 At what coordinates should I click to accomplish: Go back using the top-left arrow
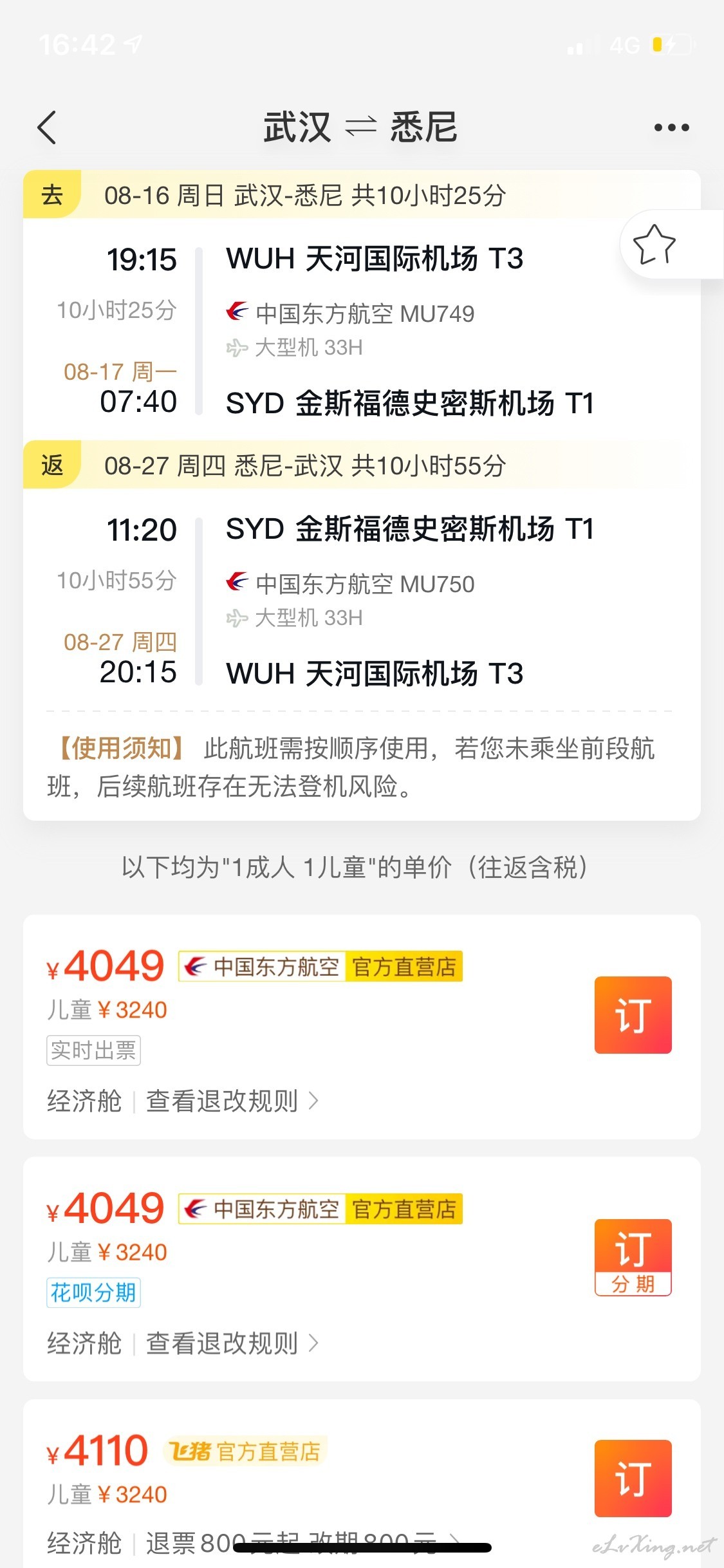click(x=47, y=127)
